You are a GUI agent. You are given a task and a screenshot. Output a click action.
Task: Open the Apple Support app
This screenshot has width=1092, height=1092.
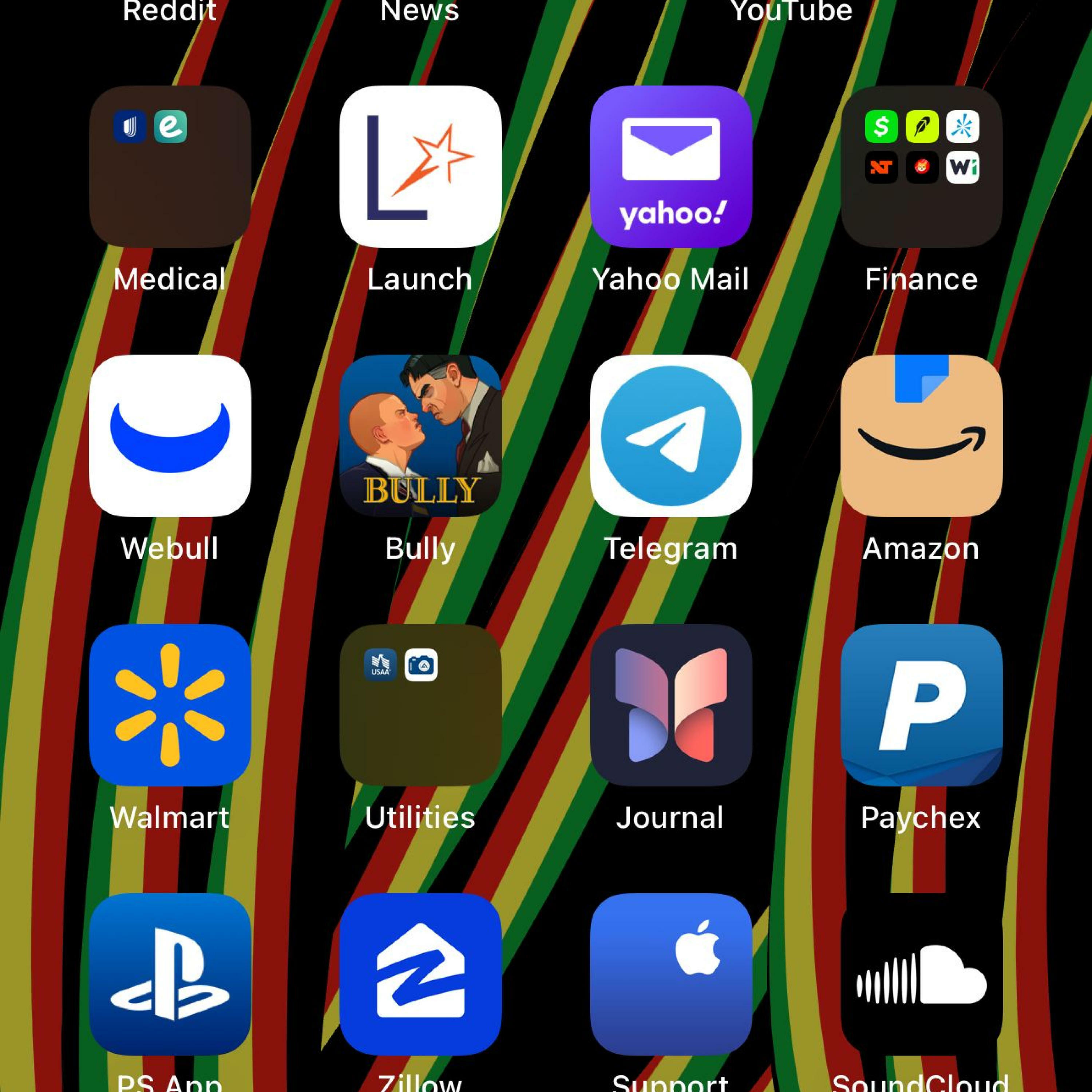point(671,974)
